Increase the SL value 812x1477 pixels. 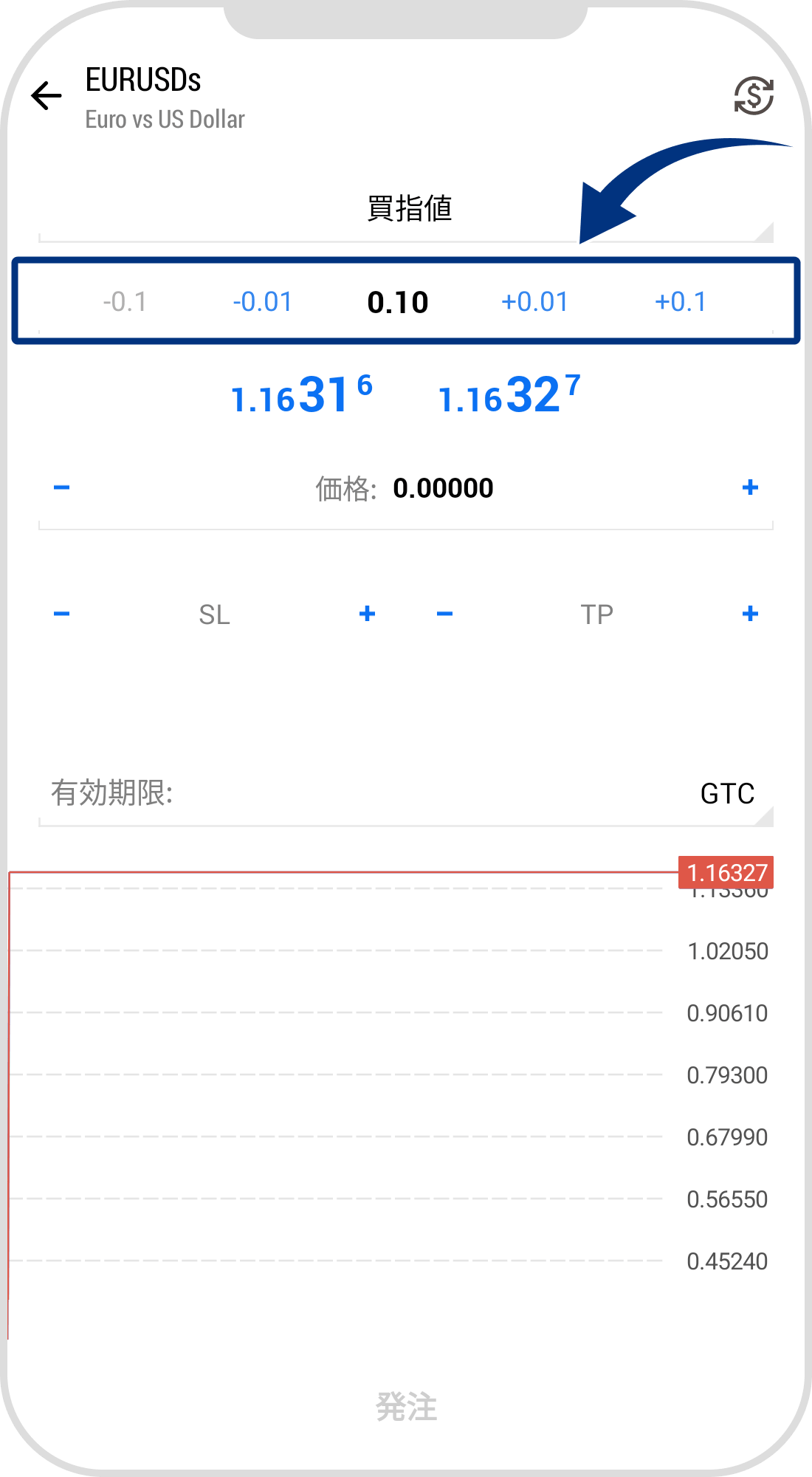click(x=367, y=614)
